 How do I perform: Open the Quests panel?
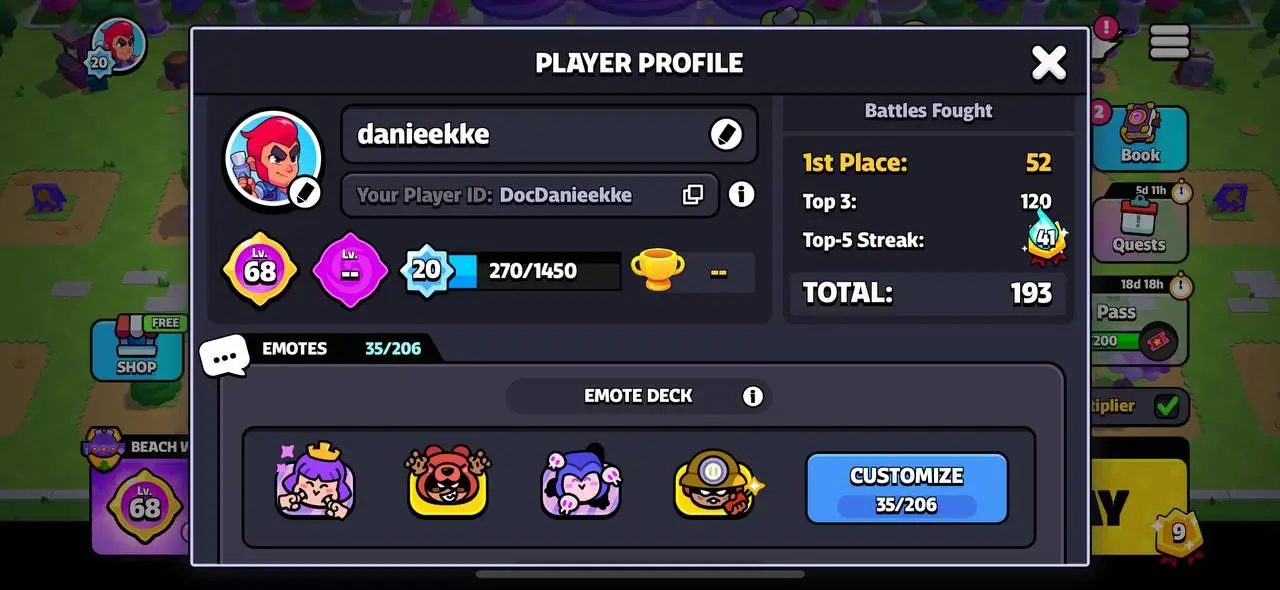click(1139, 230)
